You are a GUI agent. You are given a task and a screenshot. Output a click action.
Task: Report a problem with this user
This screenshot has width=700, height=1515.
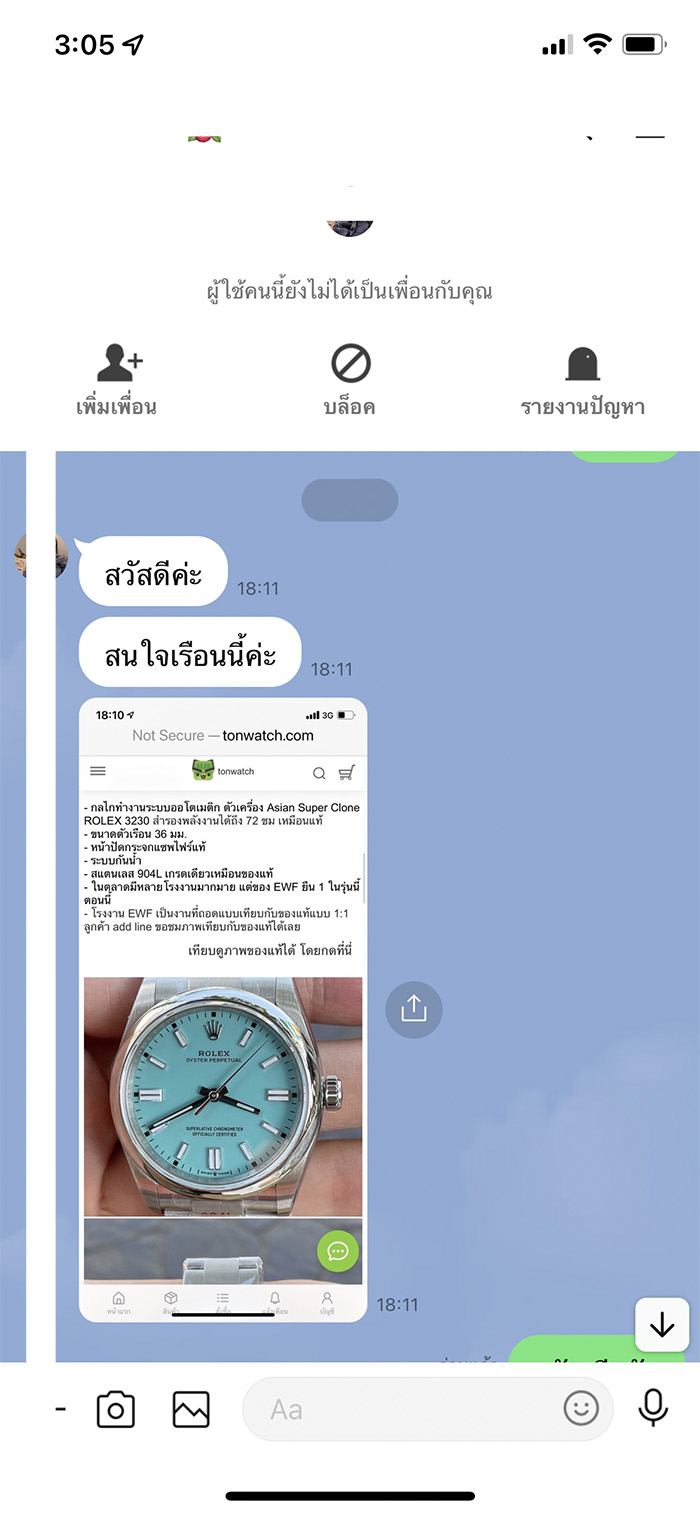[x=583, y=380]
